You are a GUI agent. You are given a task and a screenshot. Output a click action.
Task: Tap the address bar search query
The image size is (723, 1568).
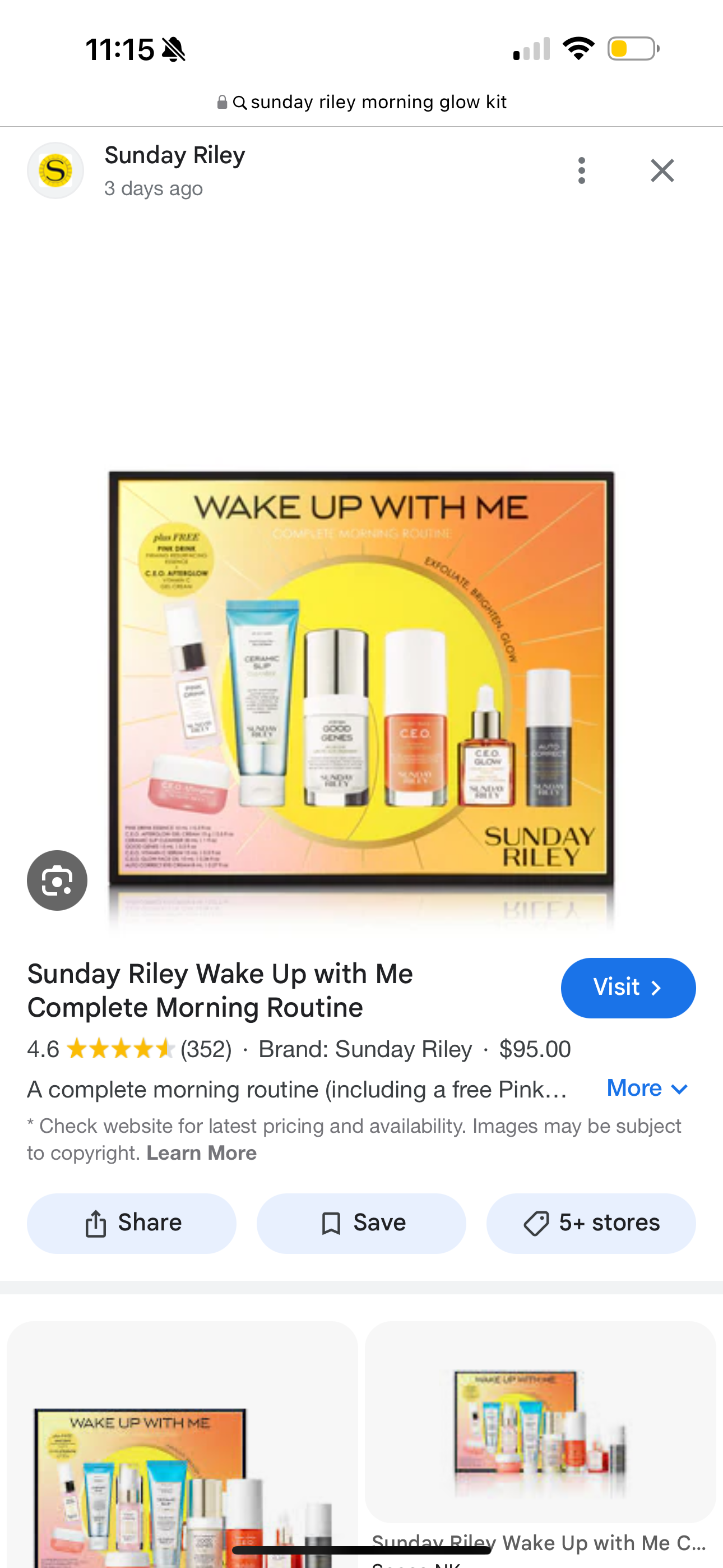(x=377, y=102)
